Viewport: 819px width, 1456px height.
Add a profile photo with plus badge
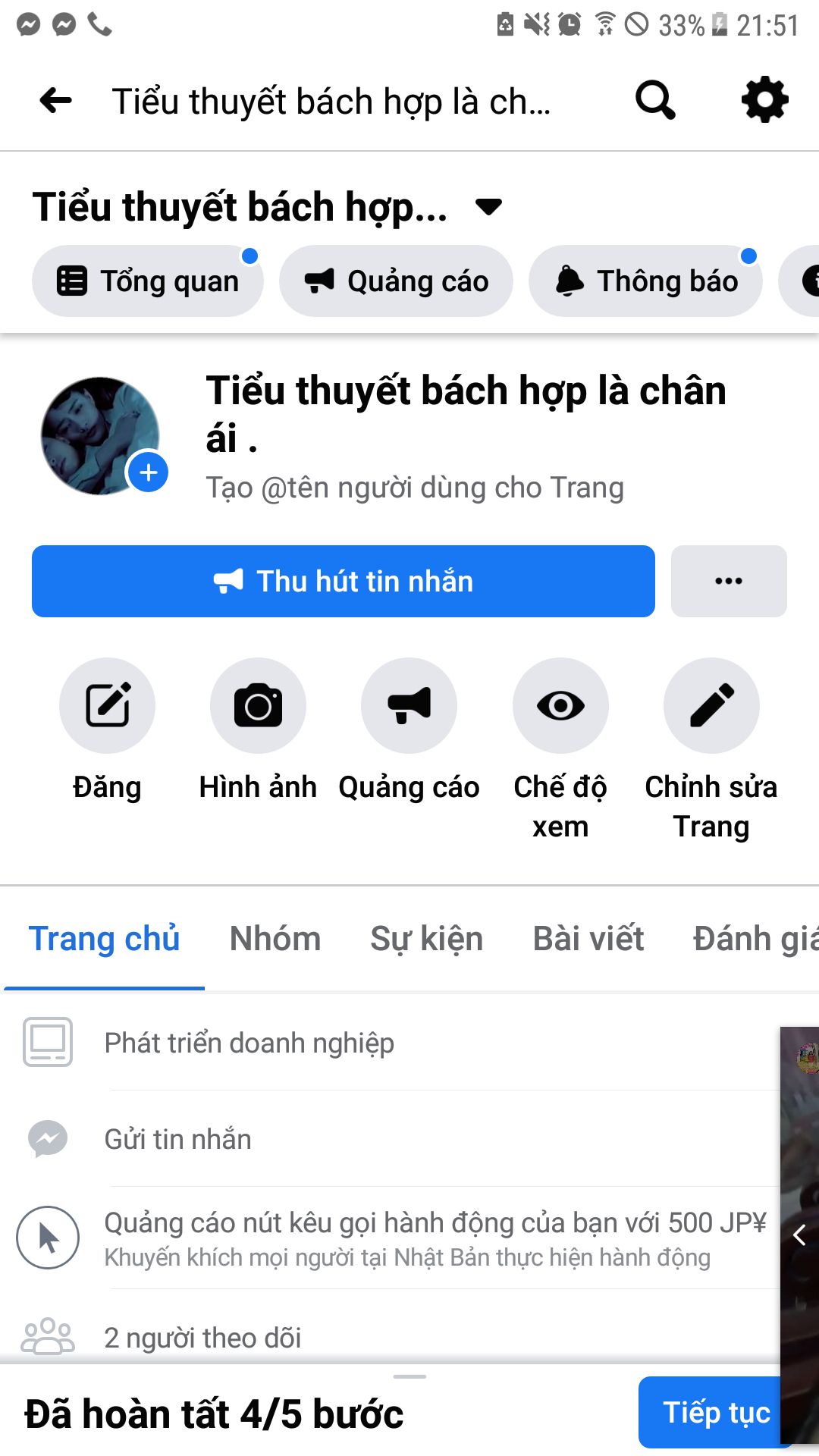click(x=148, y=472)
